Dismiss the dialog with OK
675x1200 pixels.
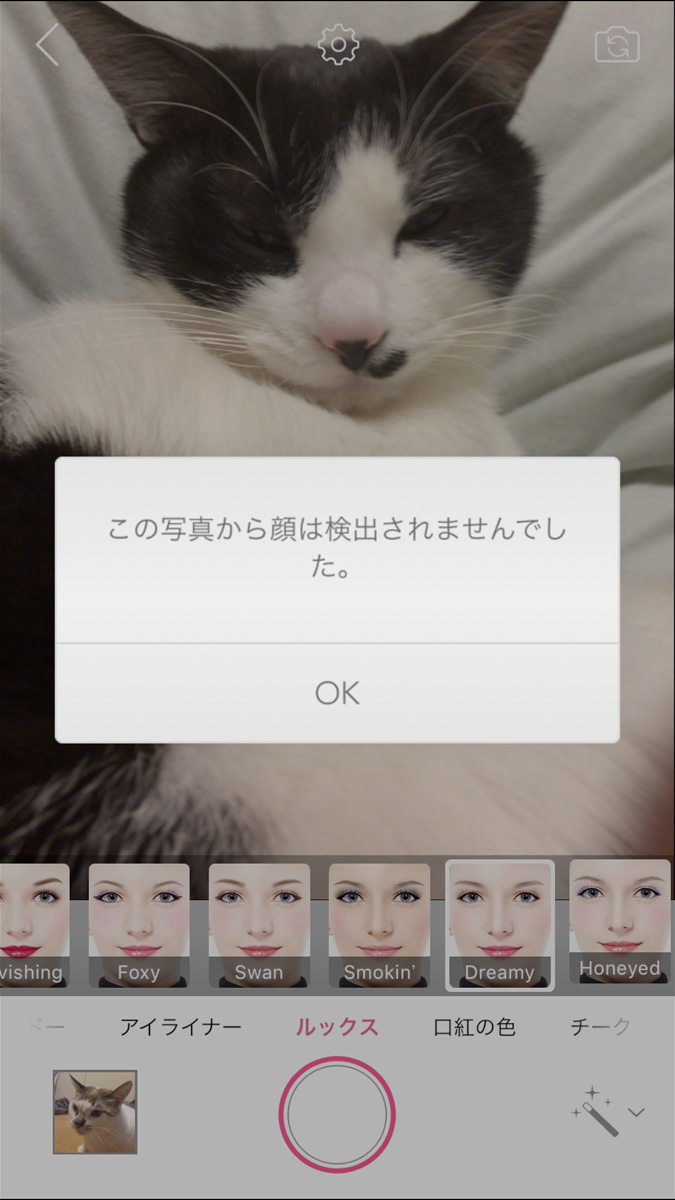(x=337, y=692)
